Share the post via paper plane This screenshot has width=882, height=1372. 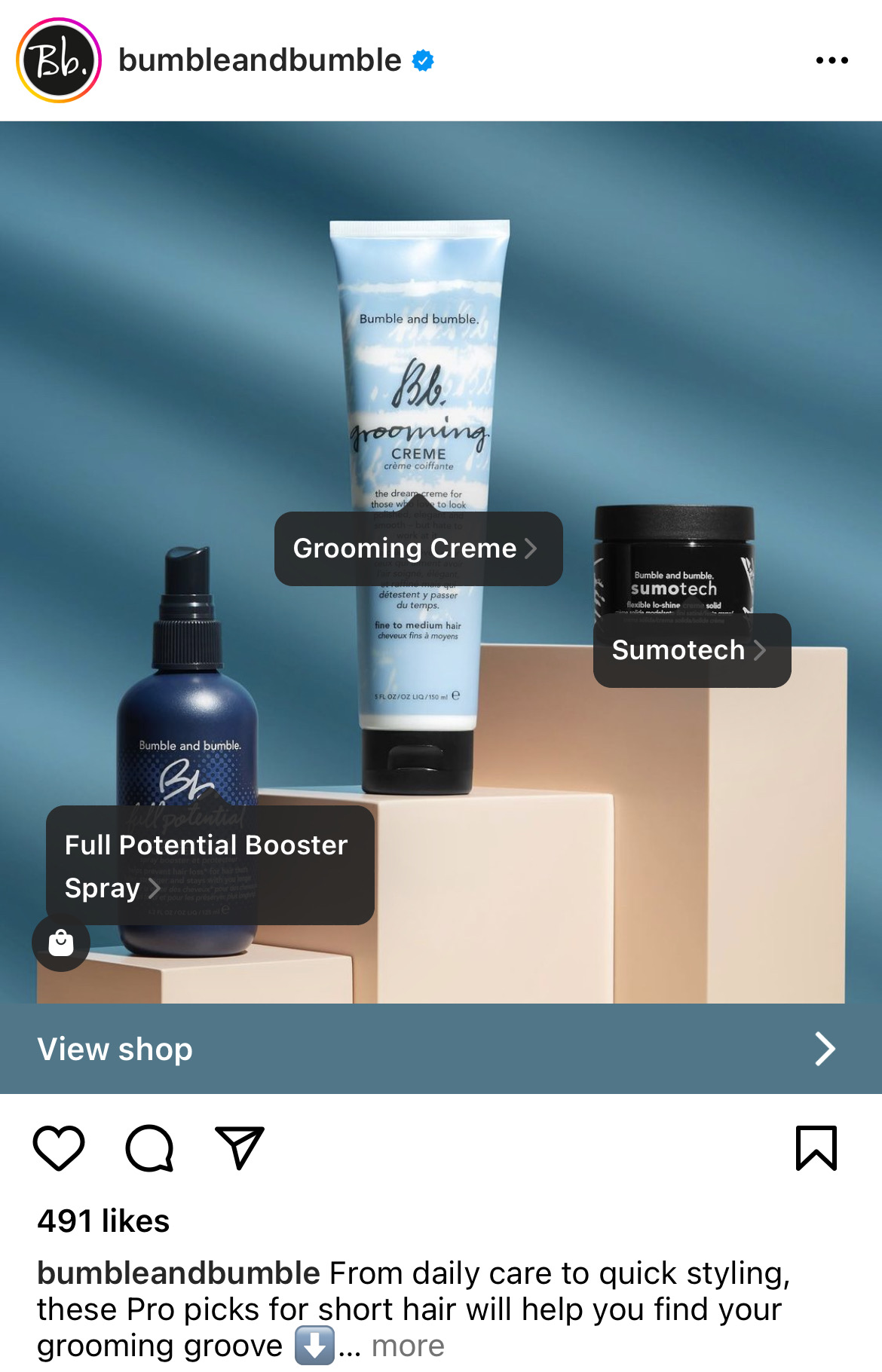pyautogui.click(x=240, y=1148)
